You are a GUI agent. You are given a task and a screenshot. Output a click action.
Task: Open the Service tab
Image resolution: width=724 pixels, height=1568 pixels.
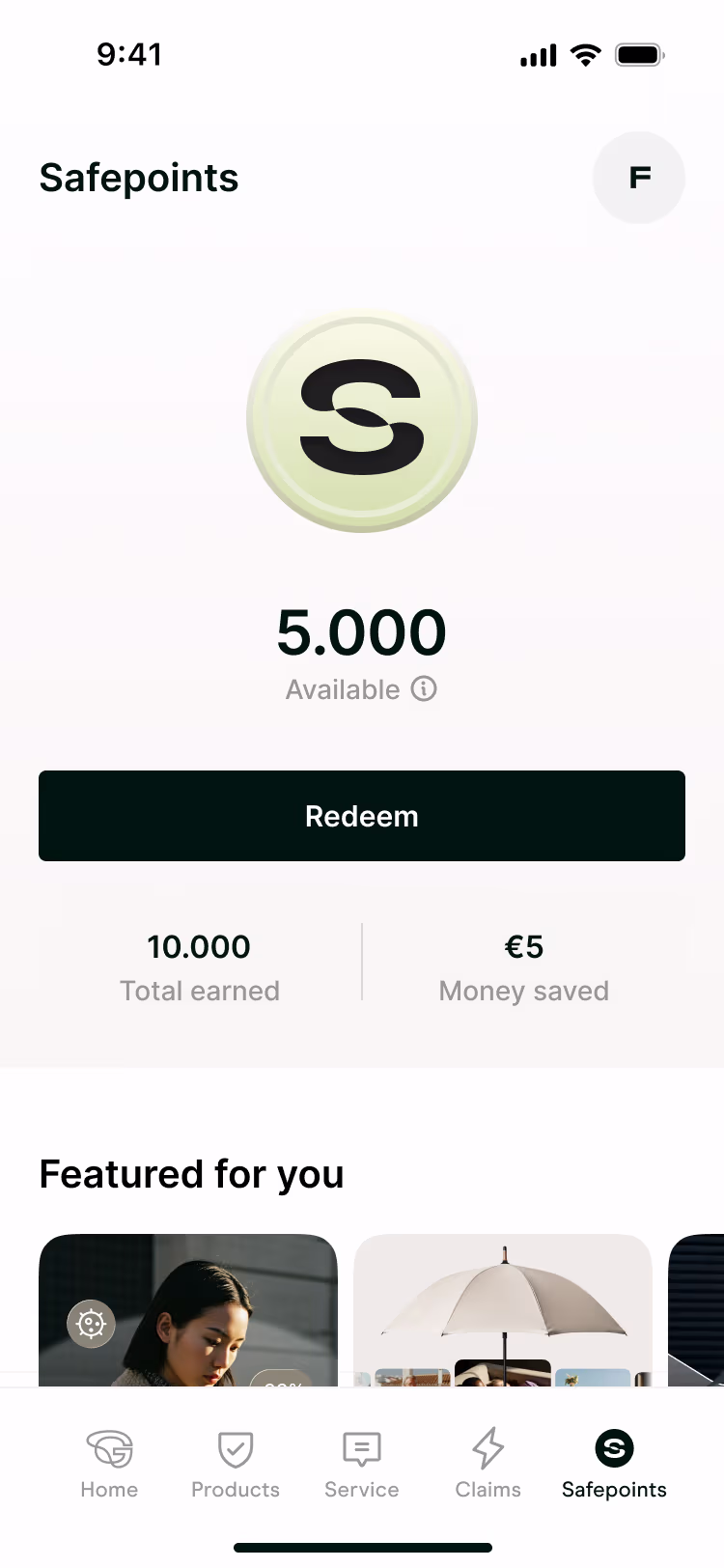(x=362, y=1464)
